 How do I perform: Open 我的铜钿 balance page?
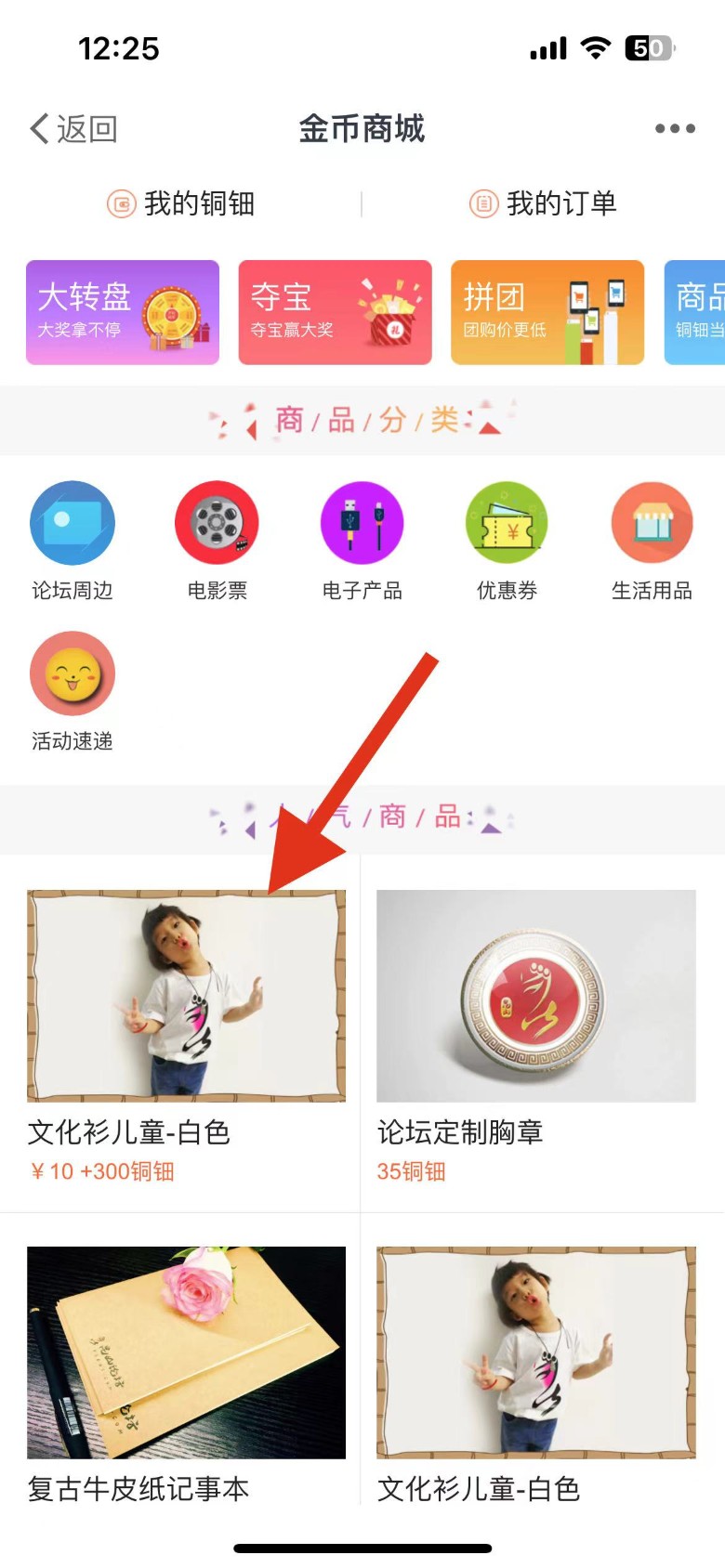click(x=182, y=203)
